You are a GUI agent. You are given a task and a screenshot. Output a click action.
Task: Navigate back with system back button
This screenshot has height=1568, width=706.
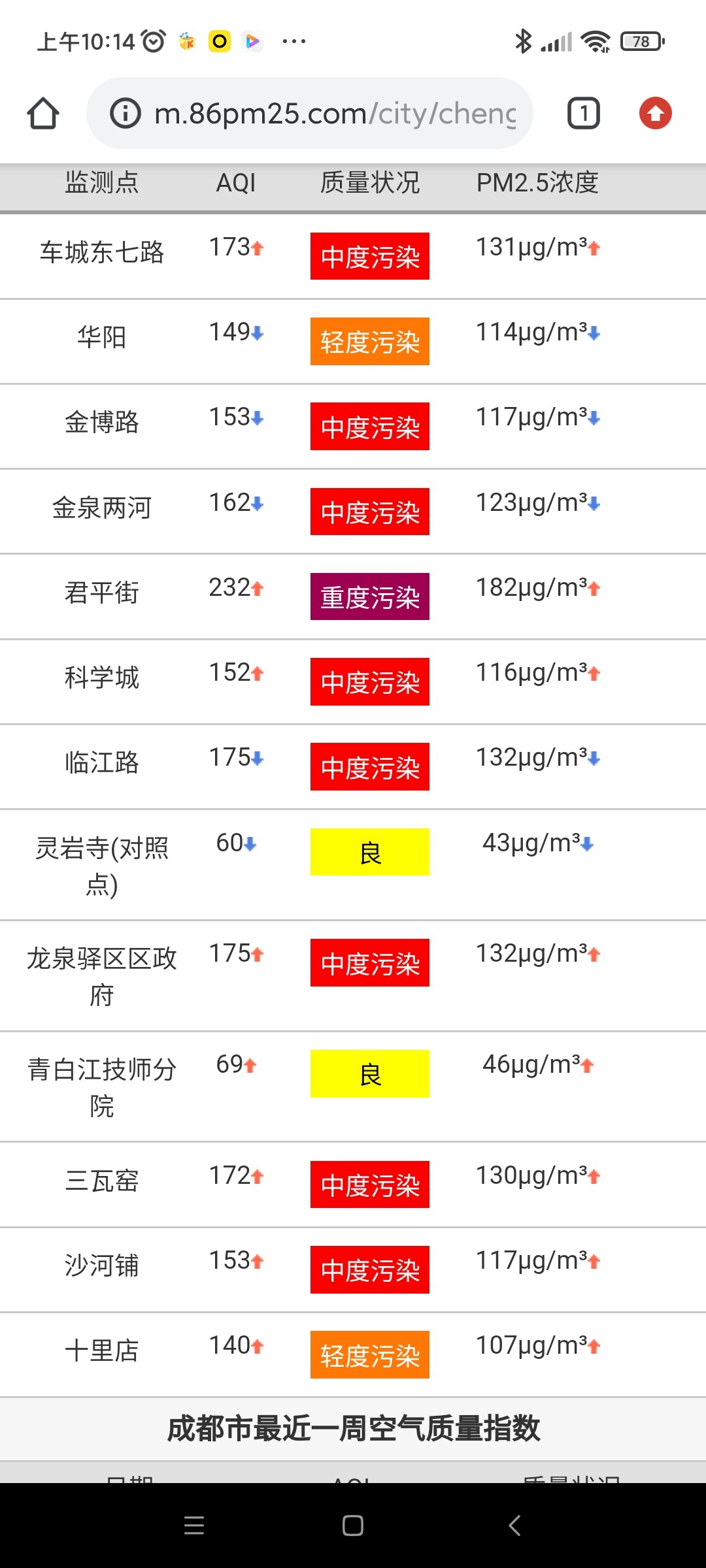tap(514, 1526)
